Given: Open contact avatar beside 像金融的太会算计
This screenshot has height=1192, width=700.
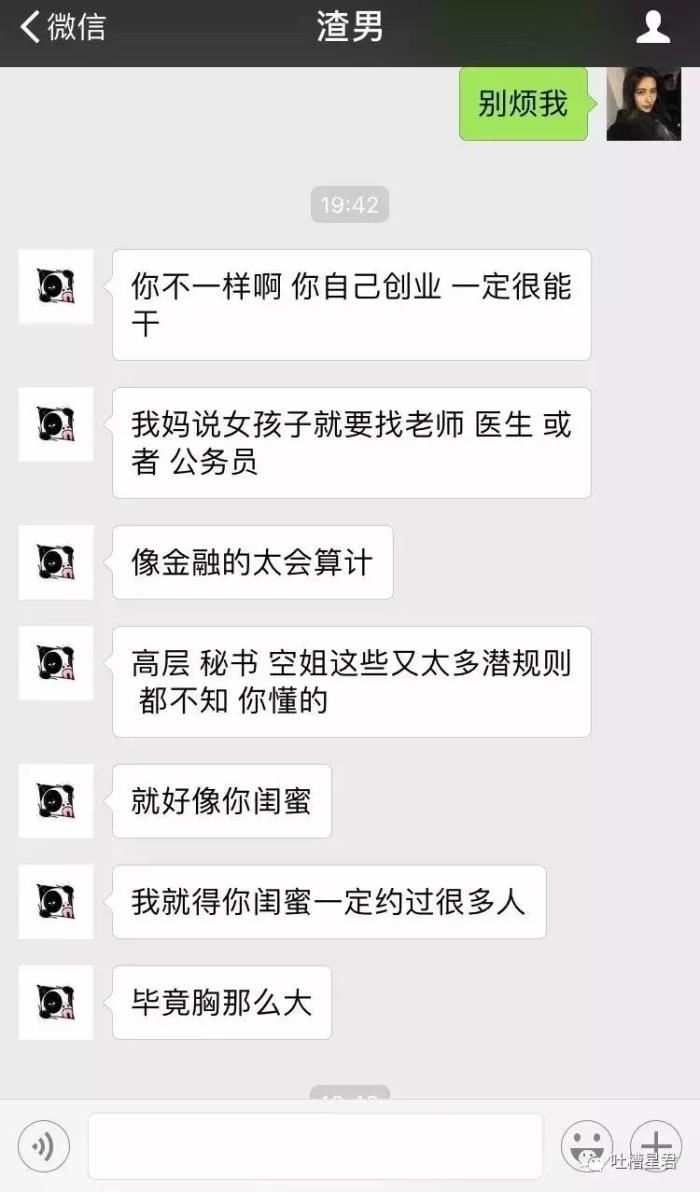Looking at the screenshot, I should [56, 562].
